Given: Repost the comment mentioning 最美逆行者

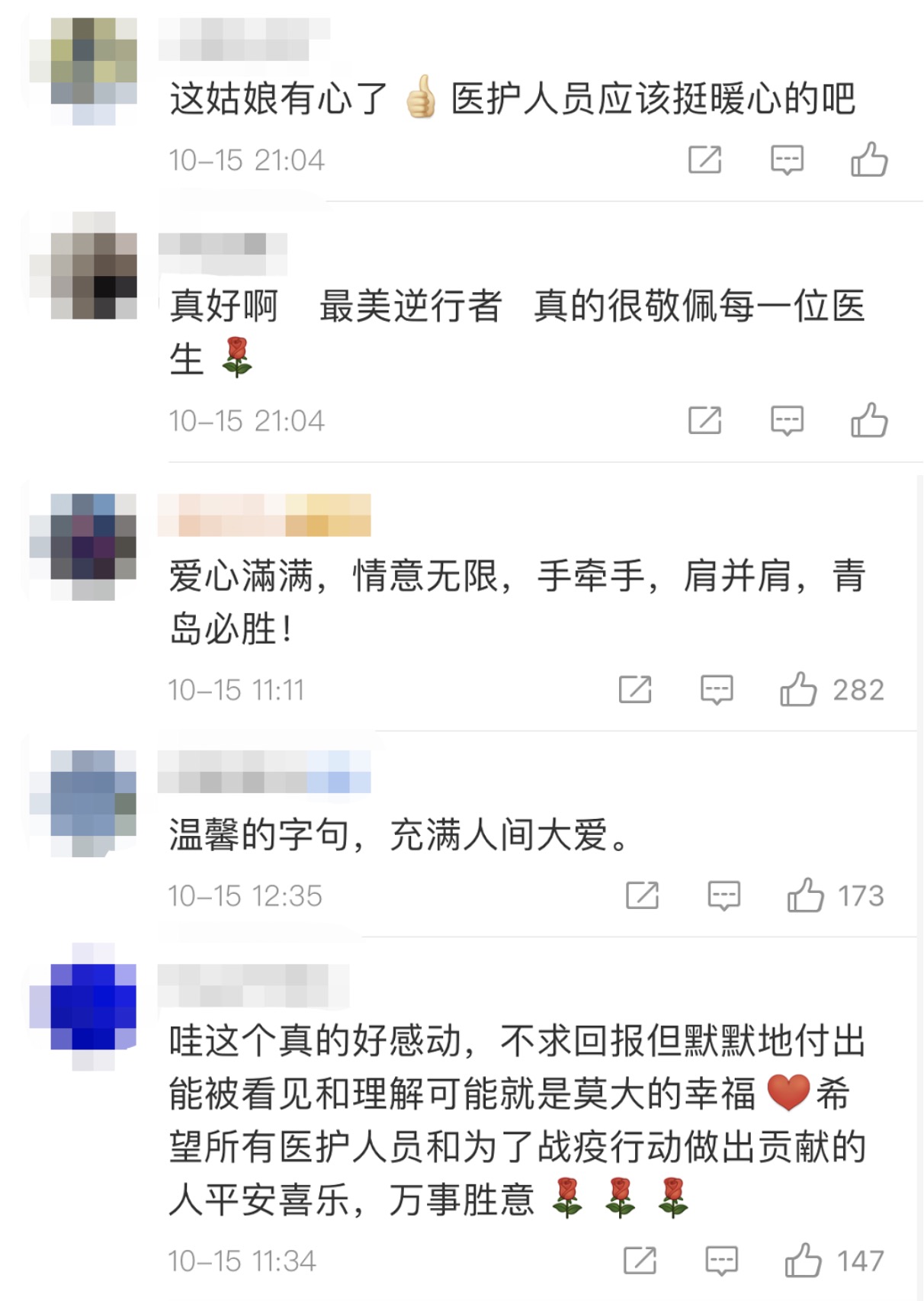Looking at the screenshot, I should 704,420.
